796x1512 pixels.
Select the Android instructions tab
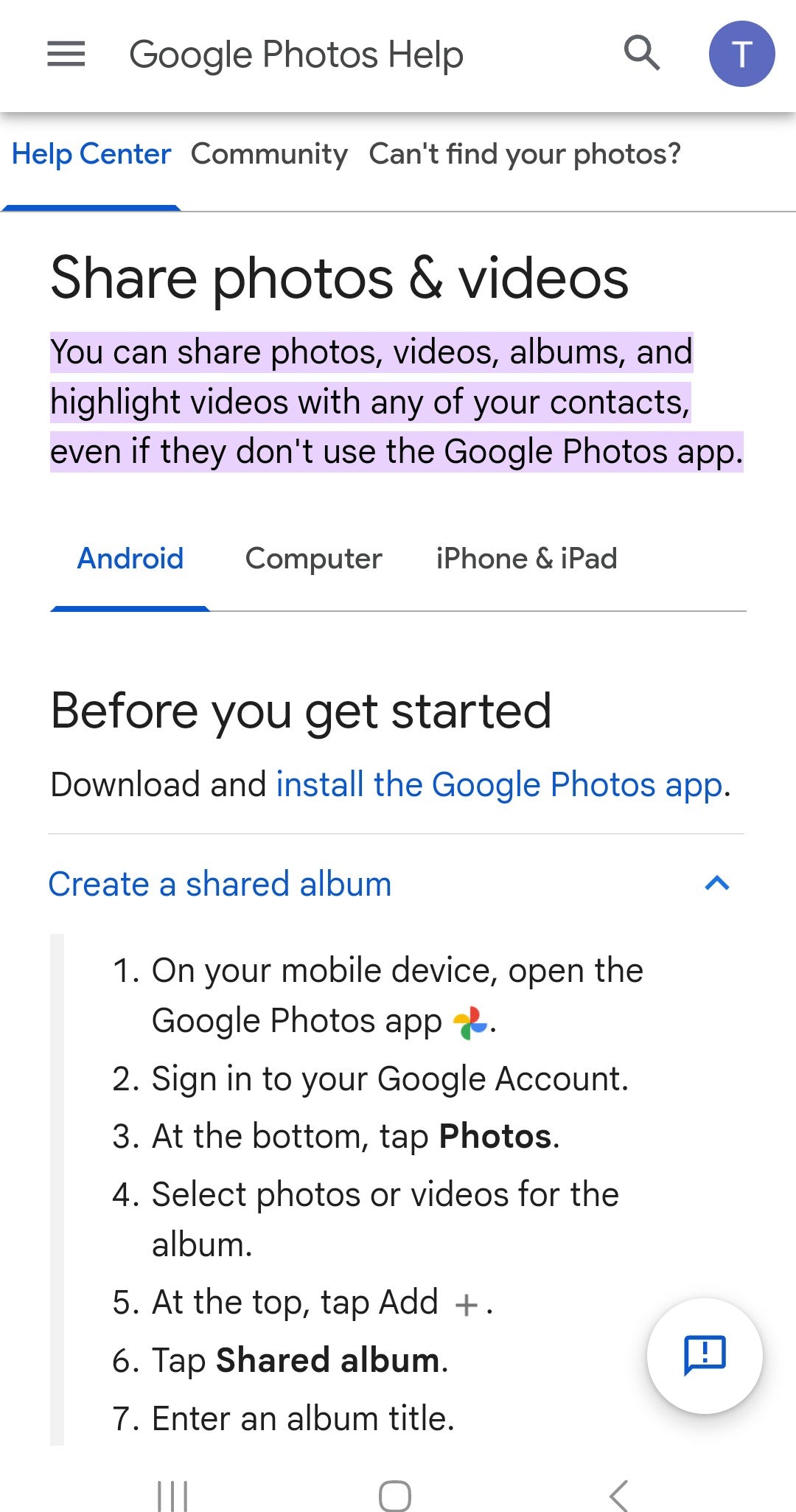pos(130,559)
